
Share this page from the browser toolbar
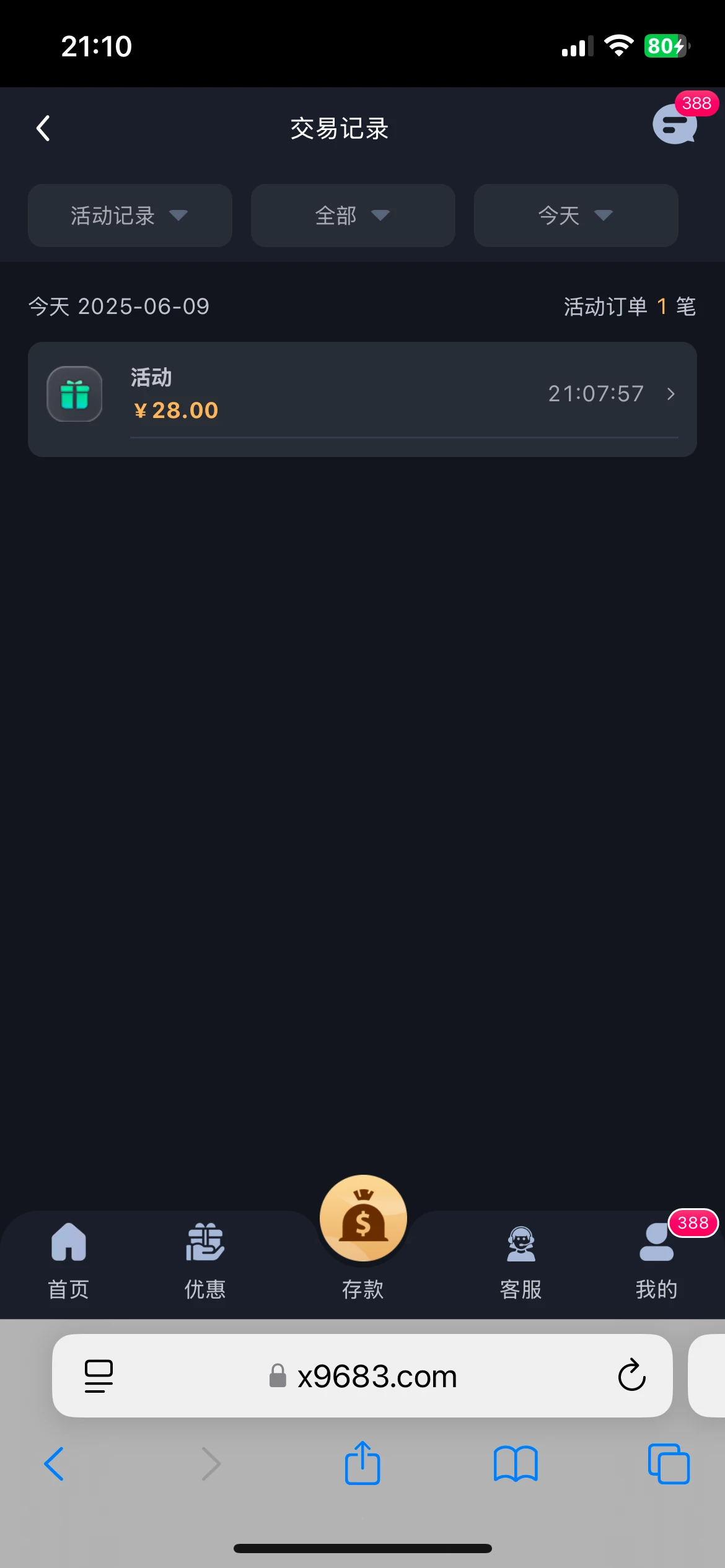(x=362, y=1464)
